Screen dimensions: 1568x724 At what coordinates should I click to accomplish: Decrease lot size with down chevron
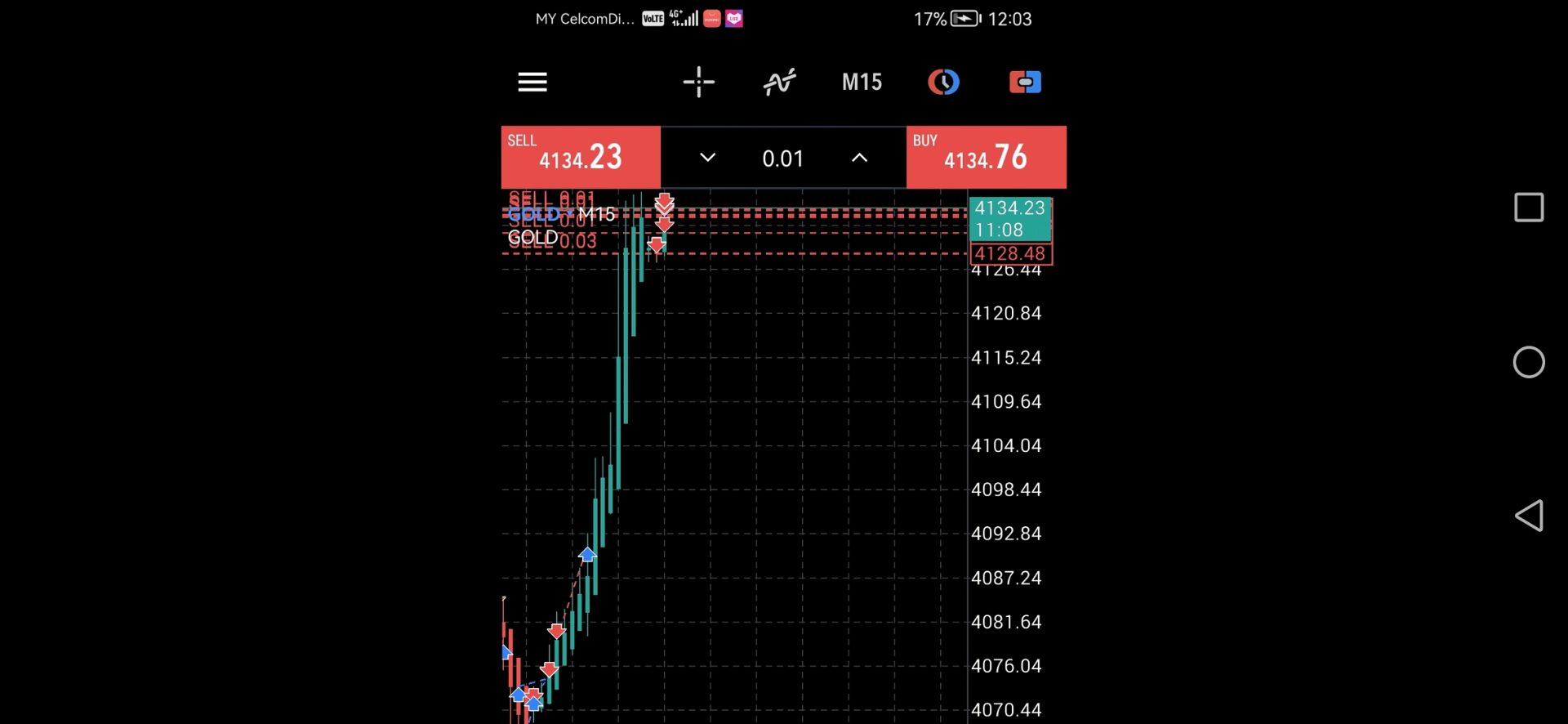point(707,157)
